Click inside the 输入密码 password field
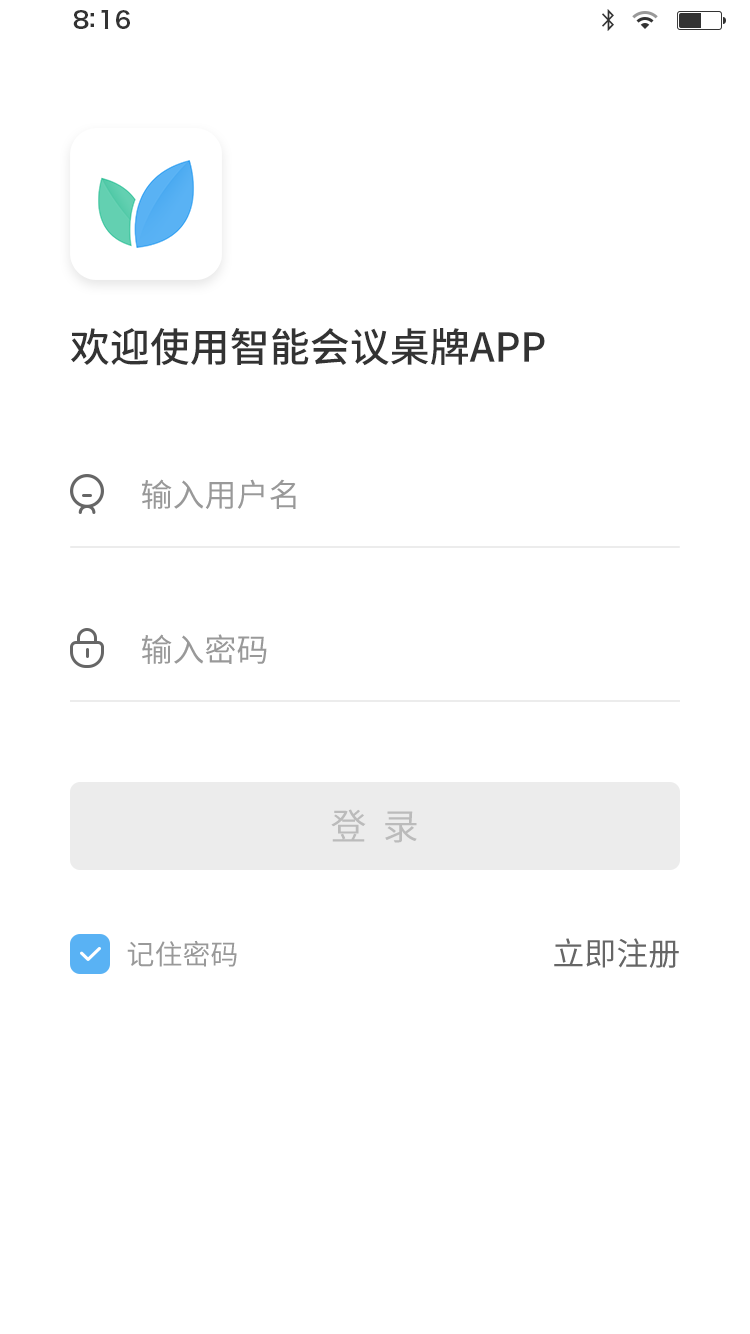This screenshot has height=1334, width=750. (x=300, y=650)
